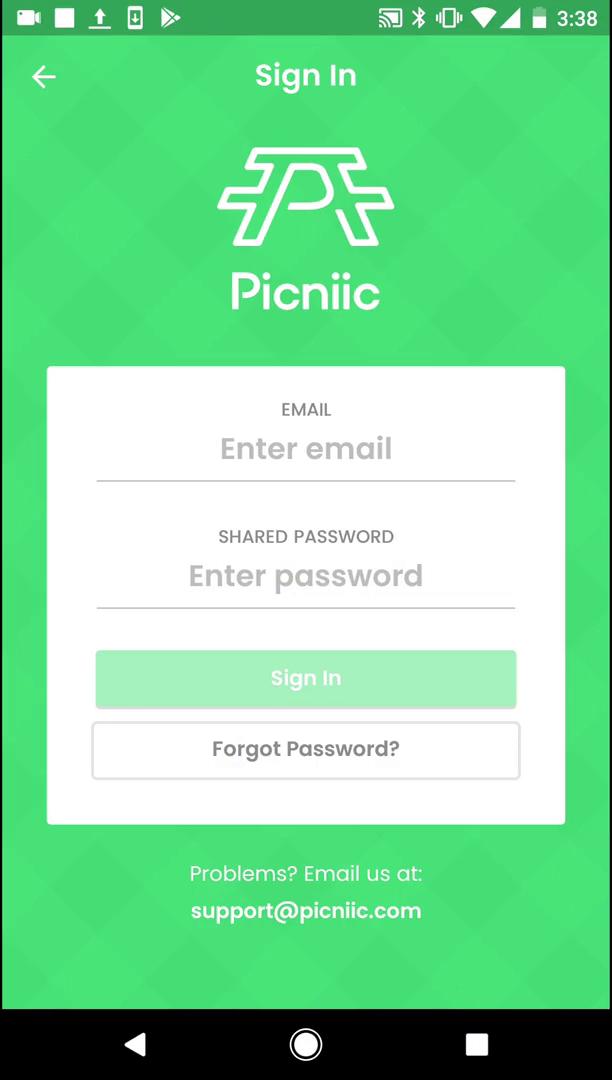Focus the Enter password field
This screenshot has height=1080, width=612.
[306, 577]
